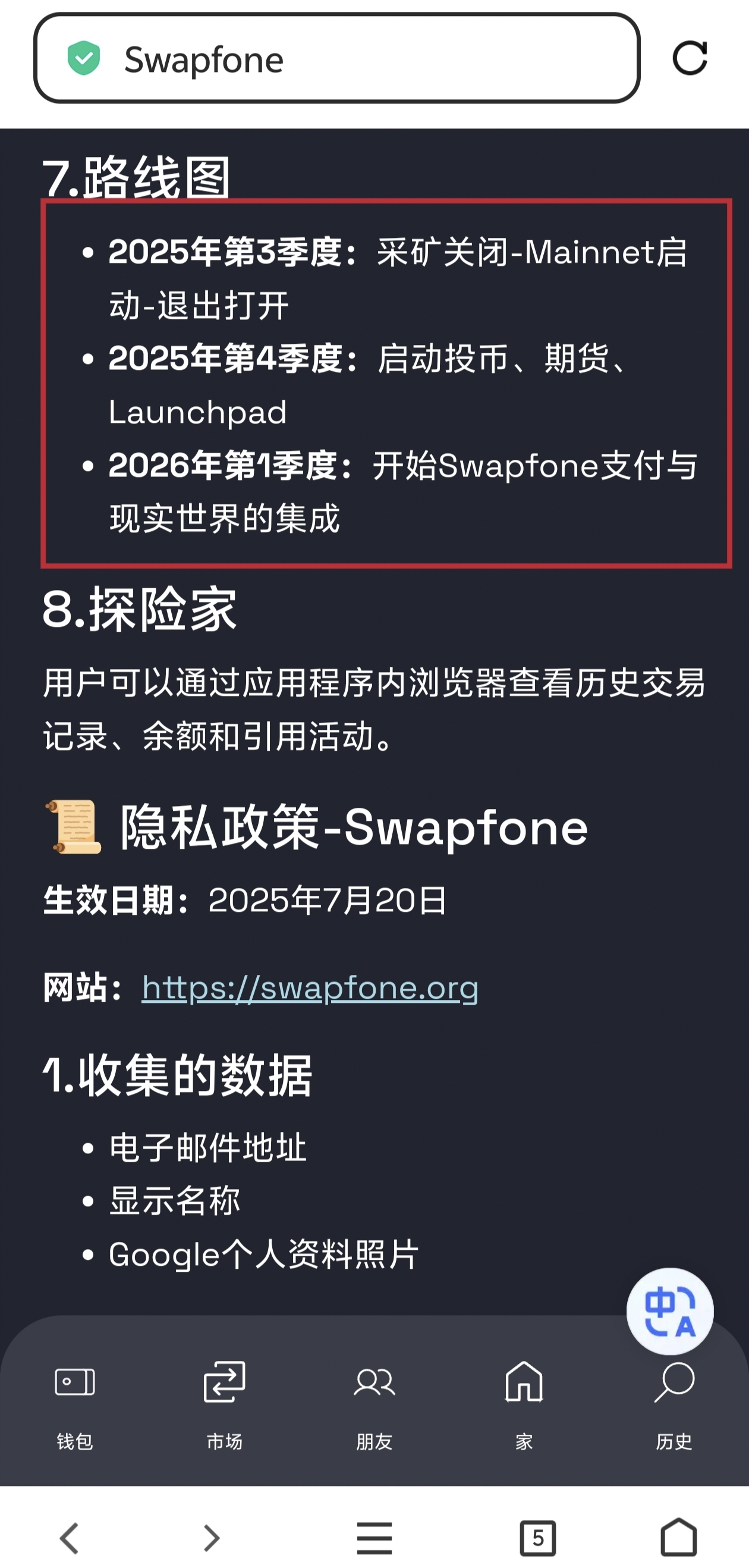Screen dimensions: 749x1568
Task: Open the tab switcher showing 5
Action: pyautogui.click(x=538, y=1538)
